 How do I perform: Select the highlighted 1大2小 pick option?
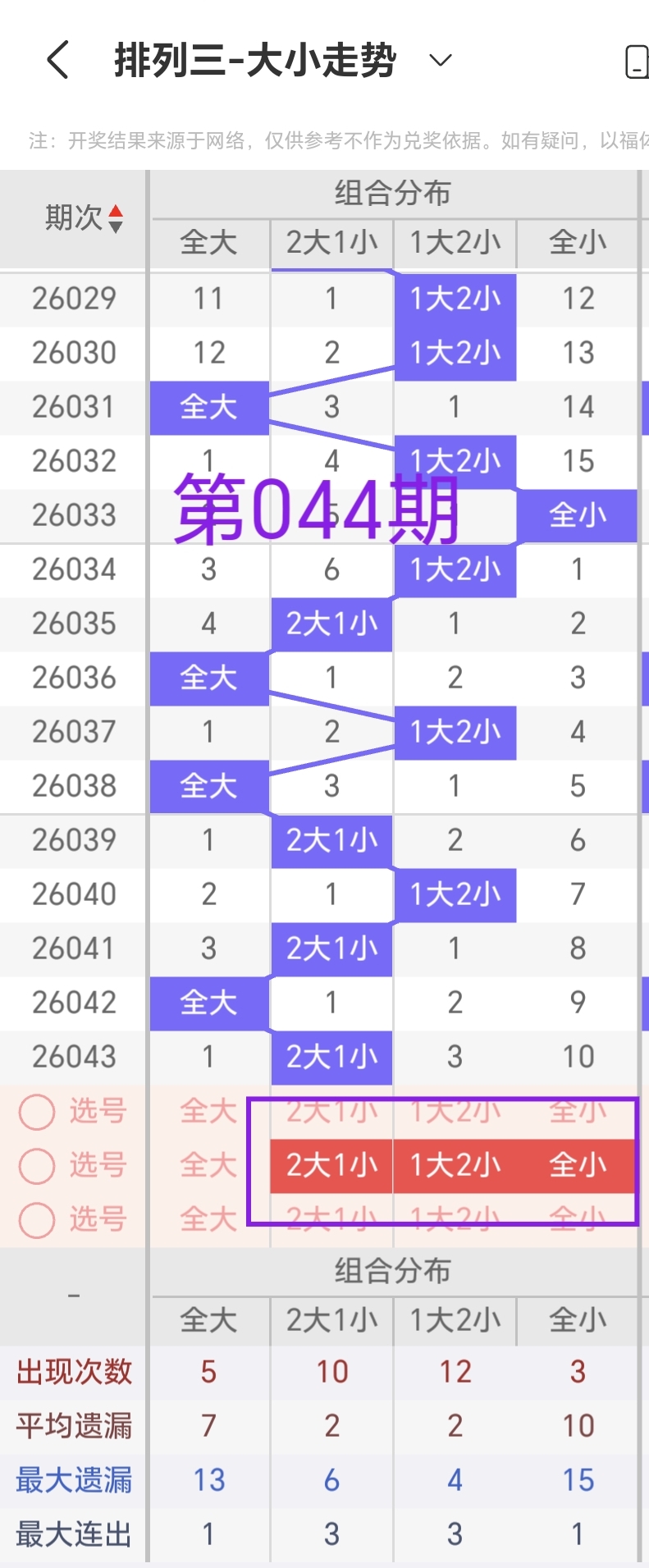pos(455,1165)
